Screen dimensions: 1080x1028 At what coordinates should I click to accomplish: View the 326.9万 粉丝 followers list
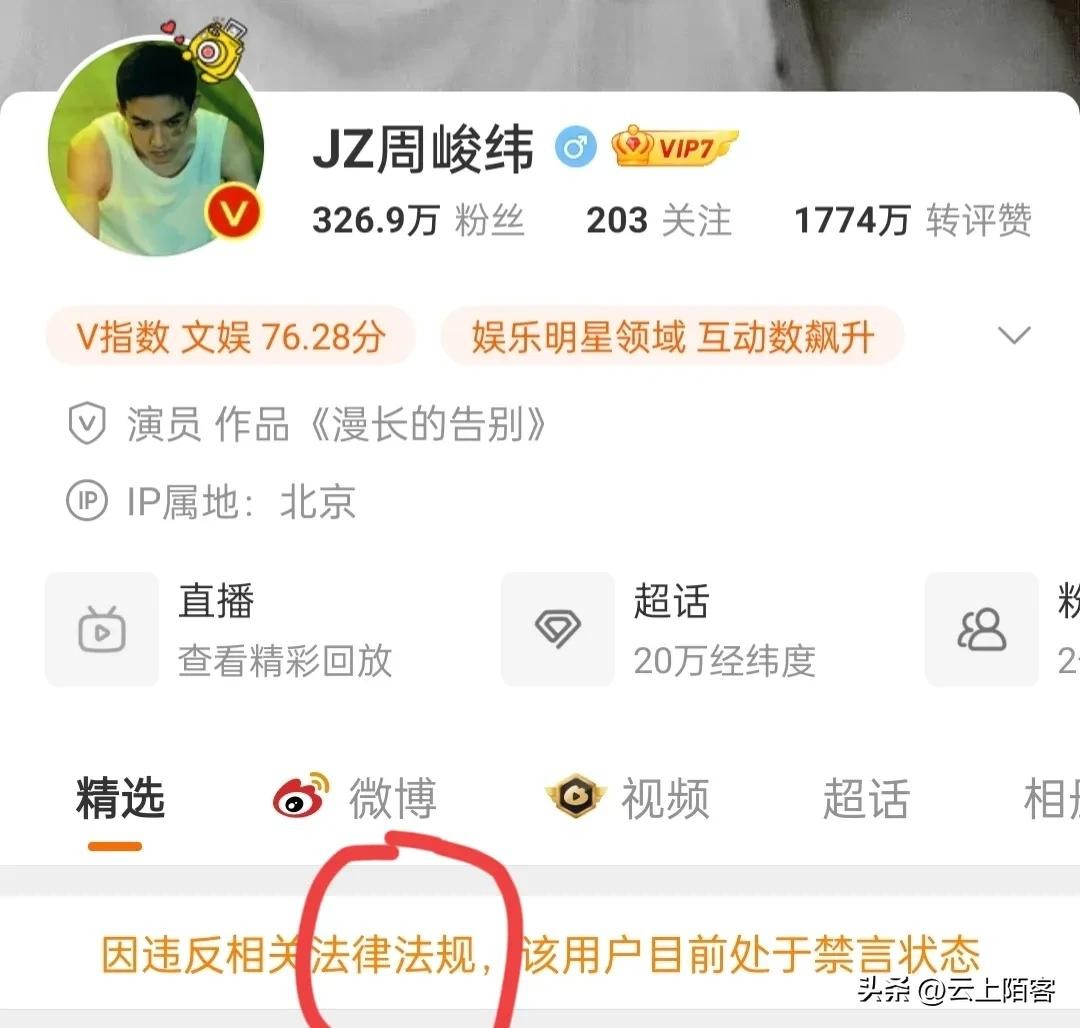(x=418, y=221)
